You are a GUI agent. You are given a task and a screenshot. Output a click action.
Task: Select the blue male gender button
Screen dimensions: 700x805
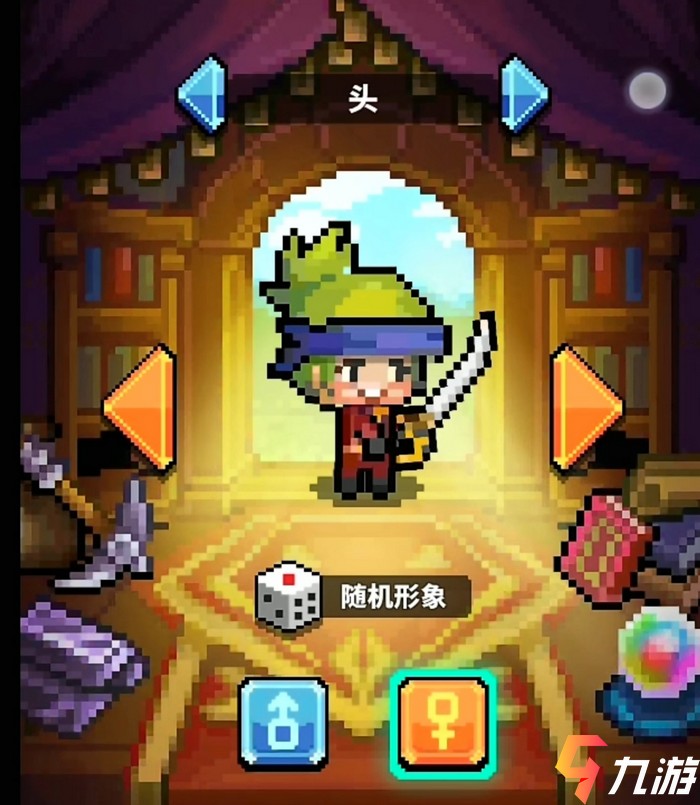pos(283,722)
